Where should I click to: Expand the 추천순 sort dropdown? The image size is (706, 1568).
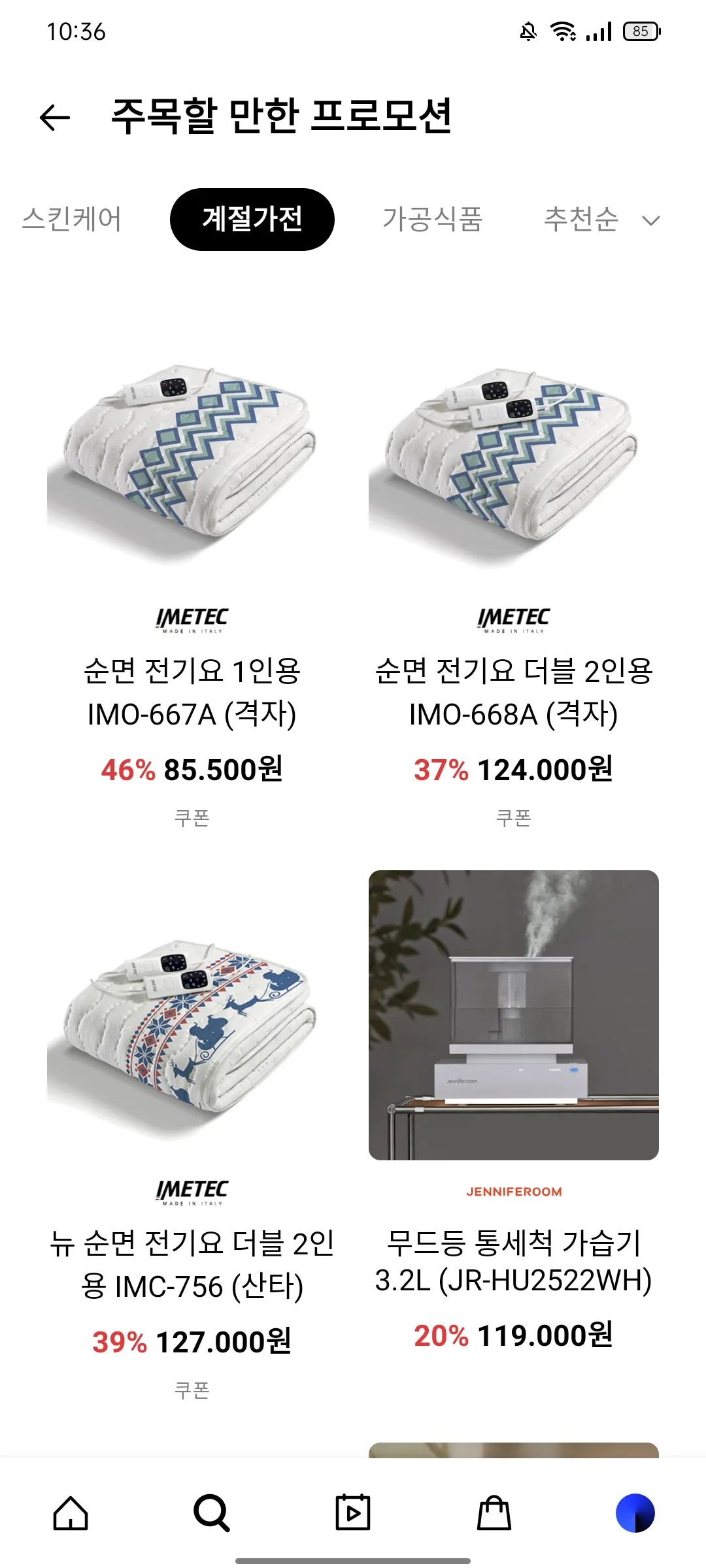click(602, 219)
